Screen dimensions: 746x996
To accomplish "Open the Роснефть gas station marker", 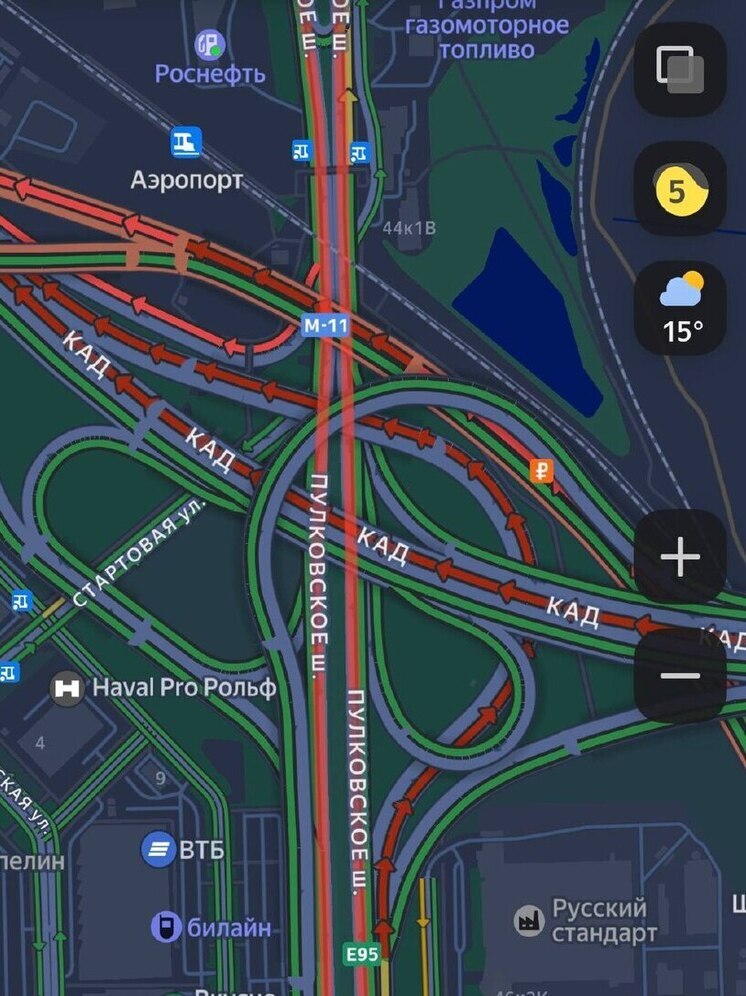I will click(x=209, y=44).
